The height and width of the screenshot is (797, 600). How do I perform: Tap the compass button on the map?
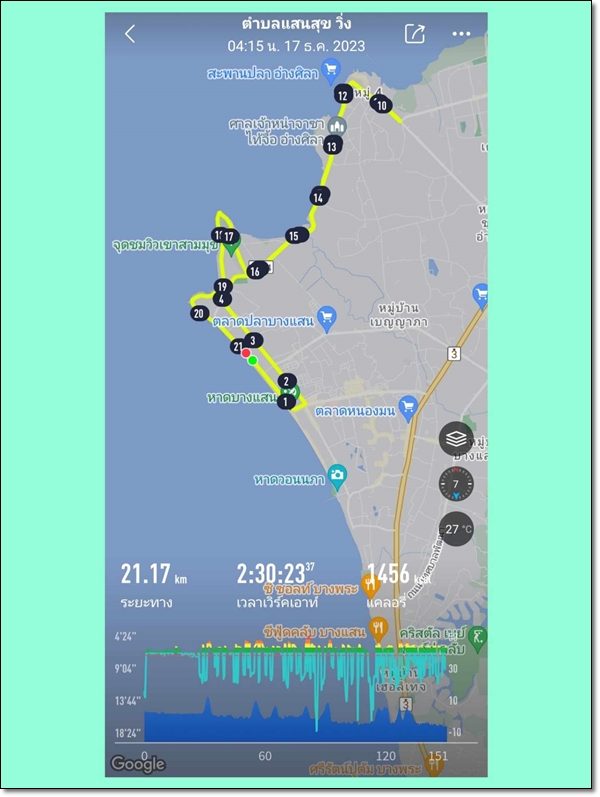(456, 484)
